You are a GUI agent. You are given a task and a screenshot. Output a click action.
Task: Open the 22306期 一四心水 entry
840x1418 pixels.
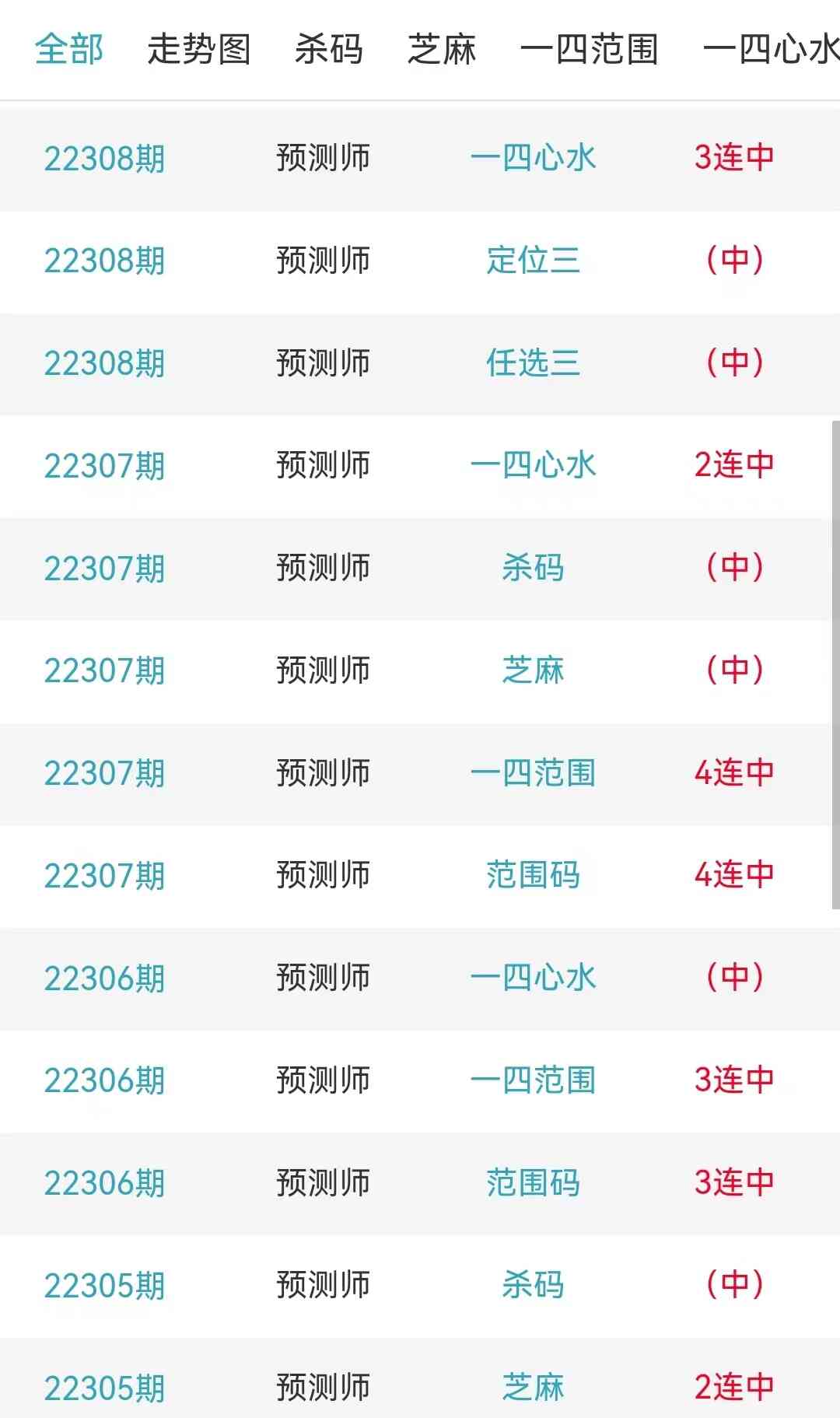[533, 978]
